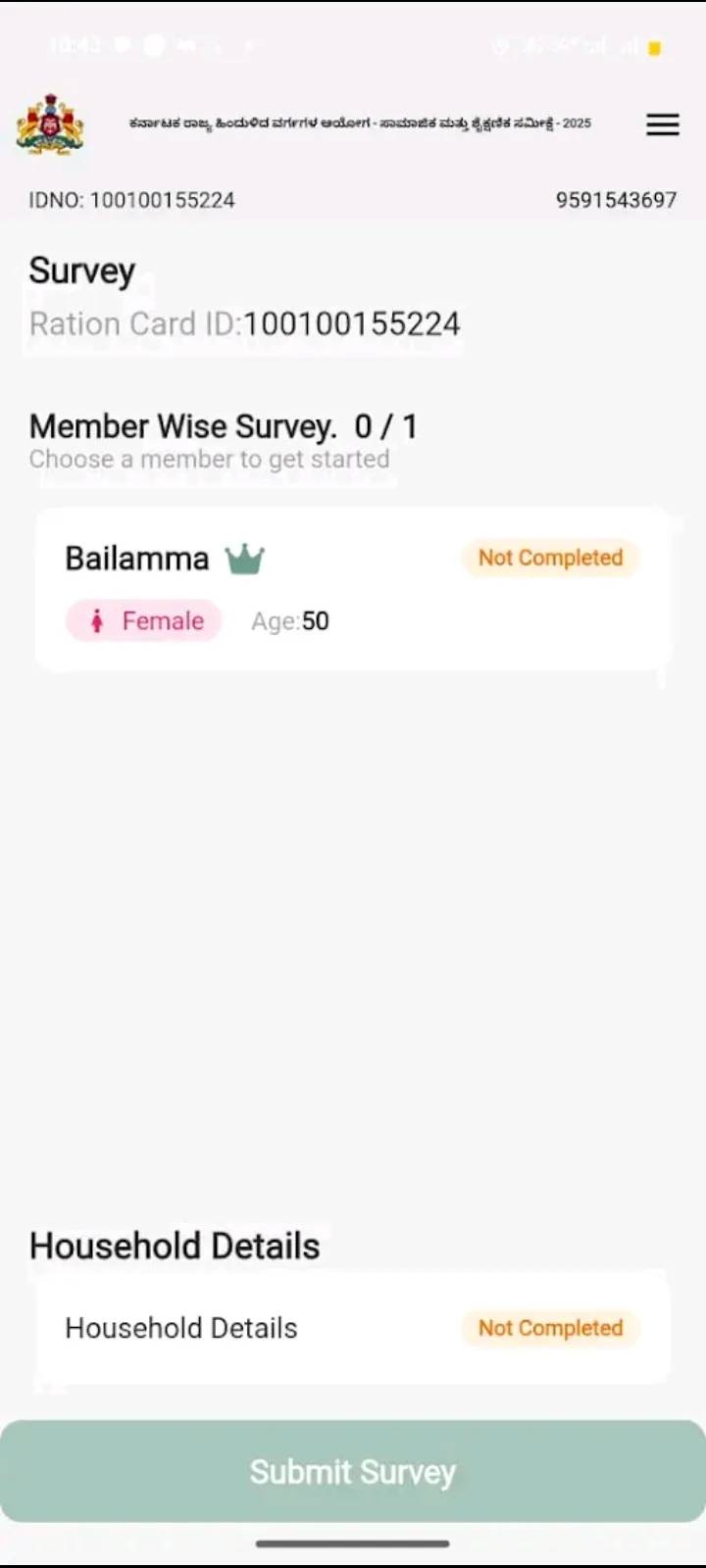Tap the Ration Card ID 100100155224 field
This screenshot has width=706, height=1568.
tap(244, 323)
